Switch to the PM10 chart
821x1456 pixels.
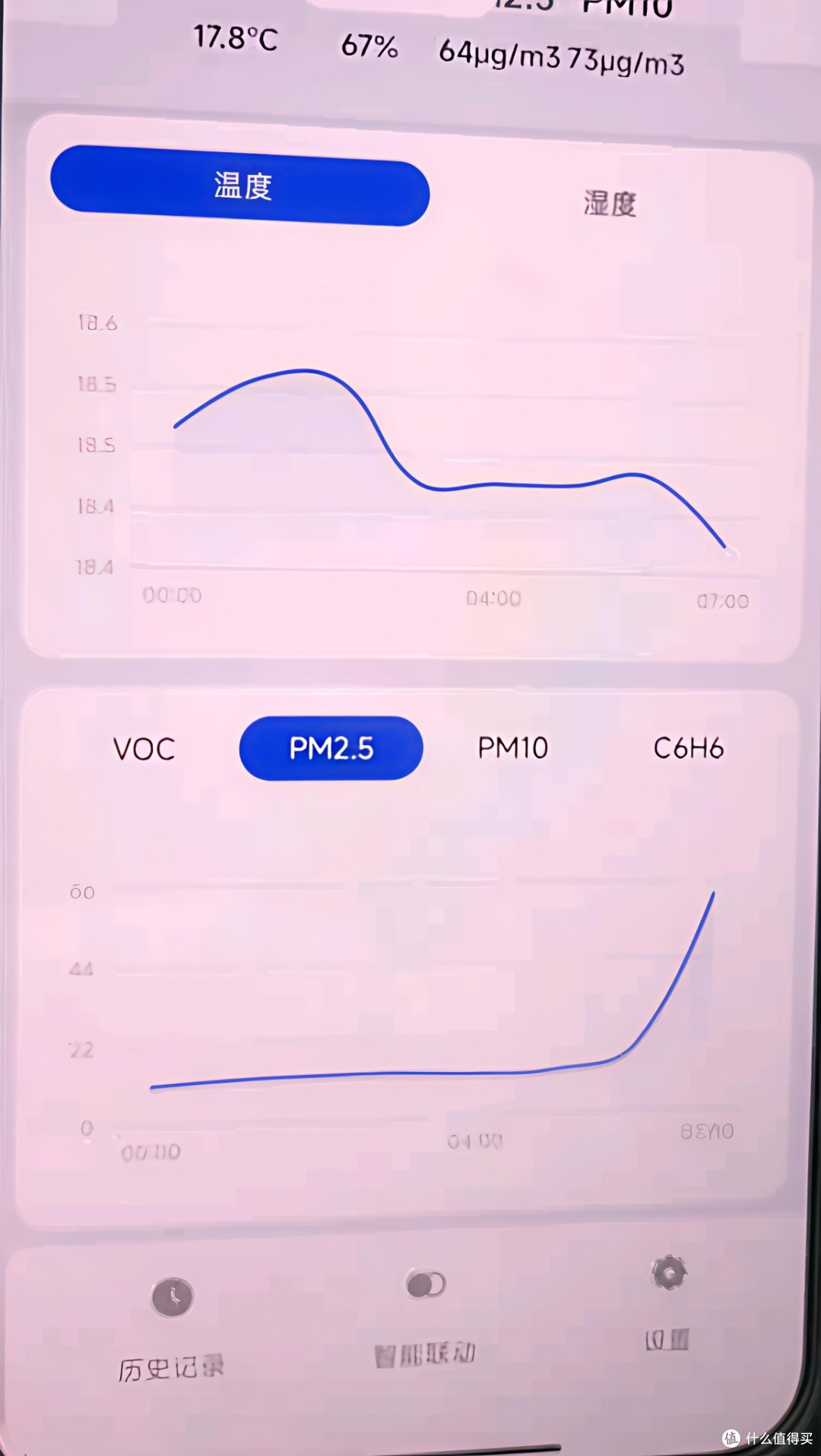512,748
